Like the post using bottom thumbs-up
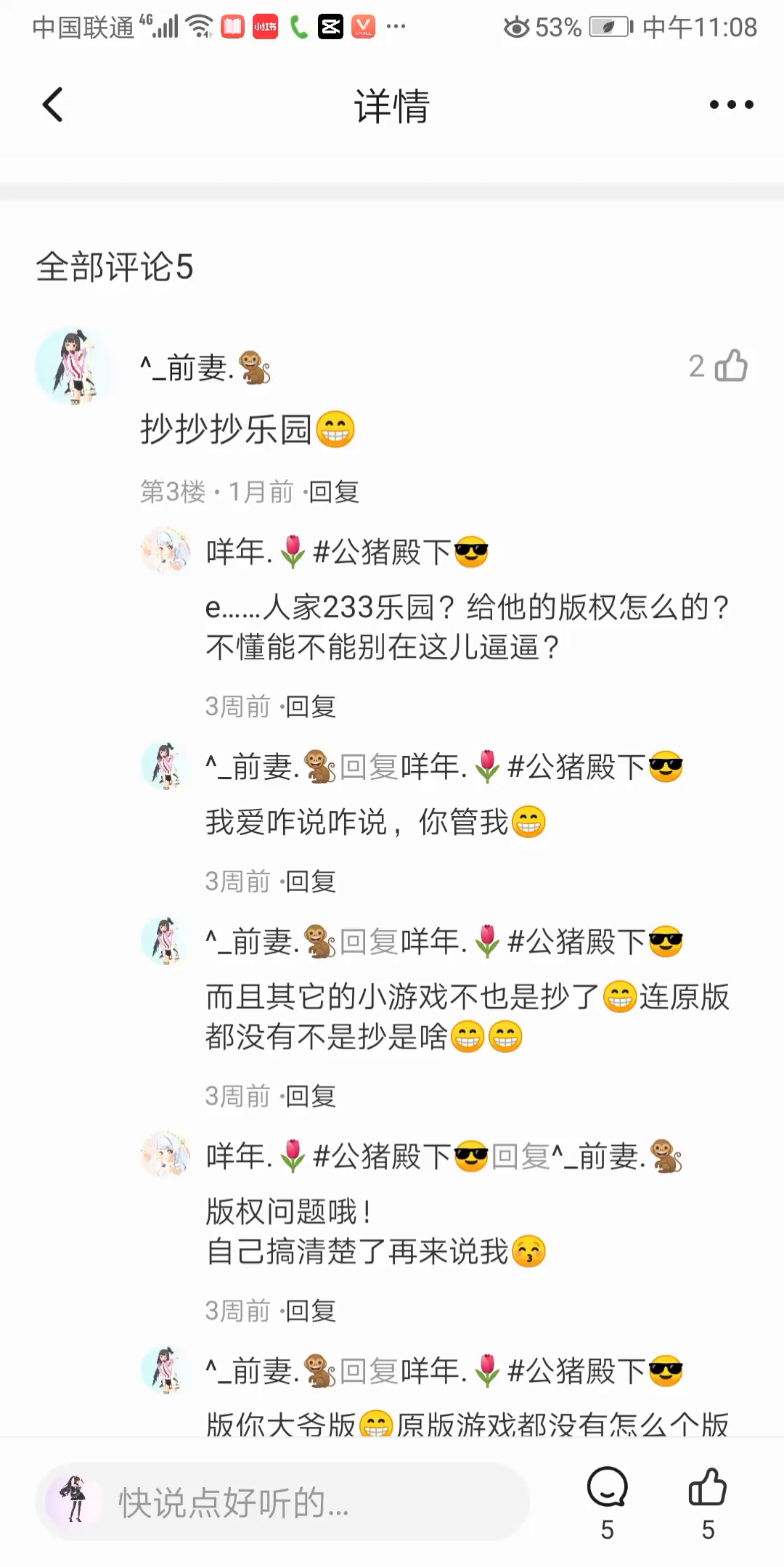 coord(708,1500)
